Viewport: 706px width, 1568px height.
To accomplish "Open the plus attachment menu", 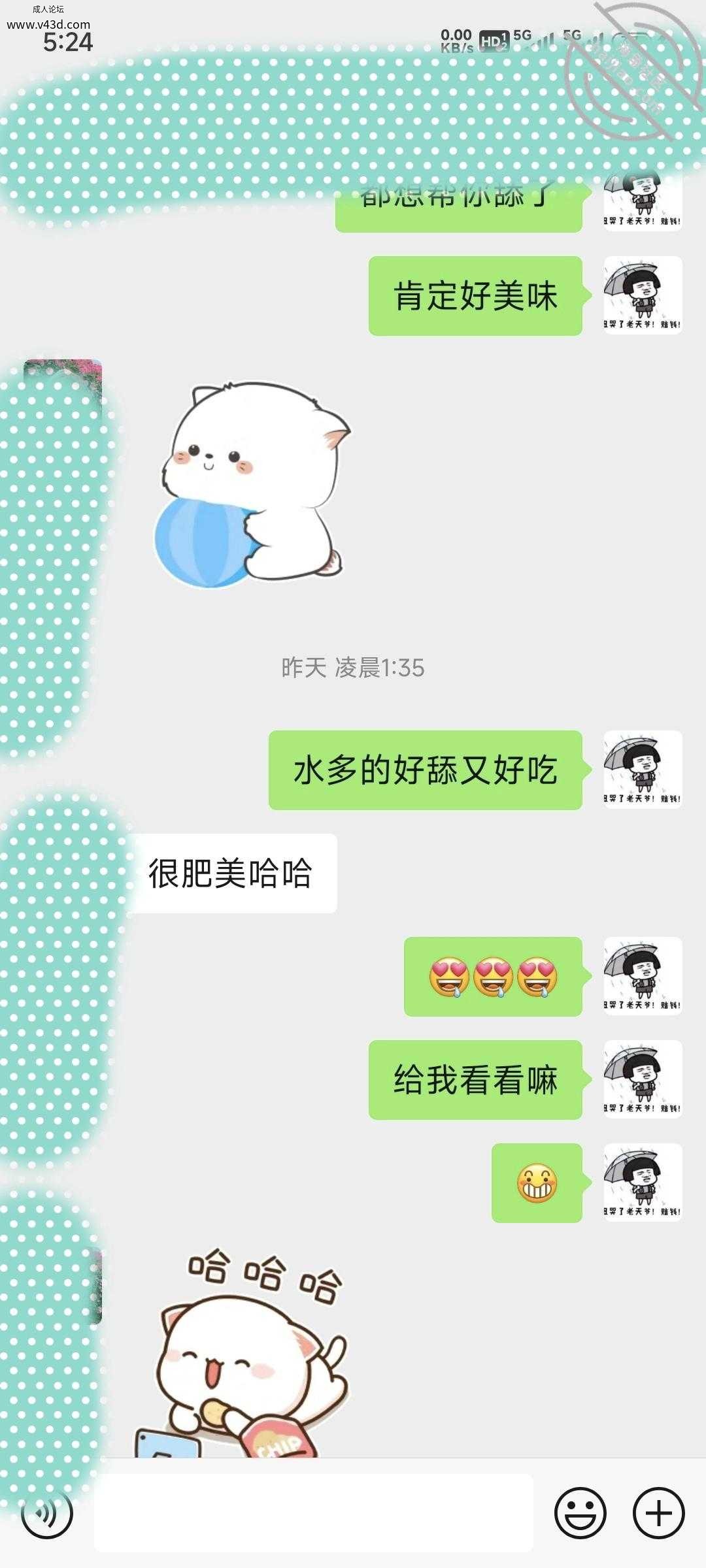I will (659, 1513).
